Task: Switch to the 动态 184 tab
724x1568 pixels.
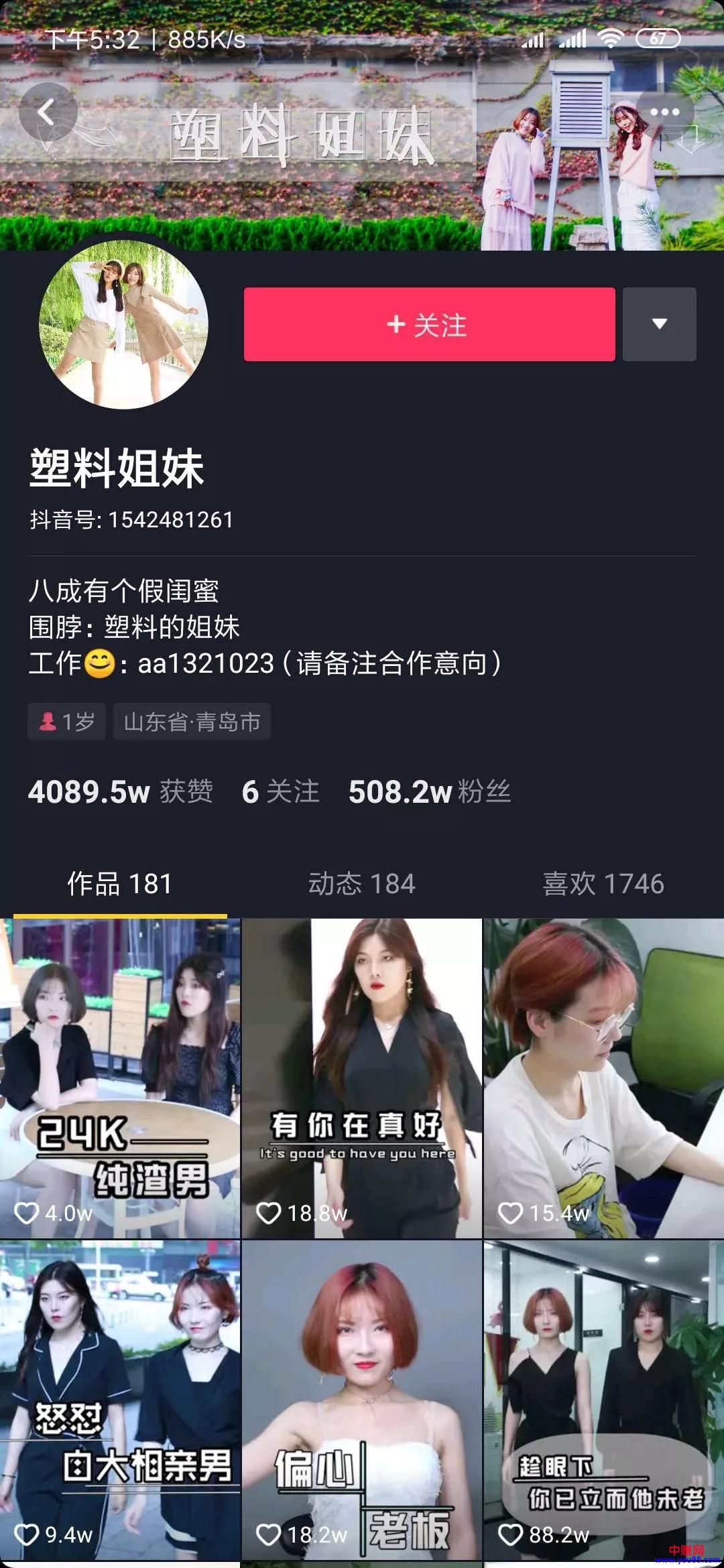Action: (x=362, y=884)
